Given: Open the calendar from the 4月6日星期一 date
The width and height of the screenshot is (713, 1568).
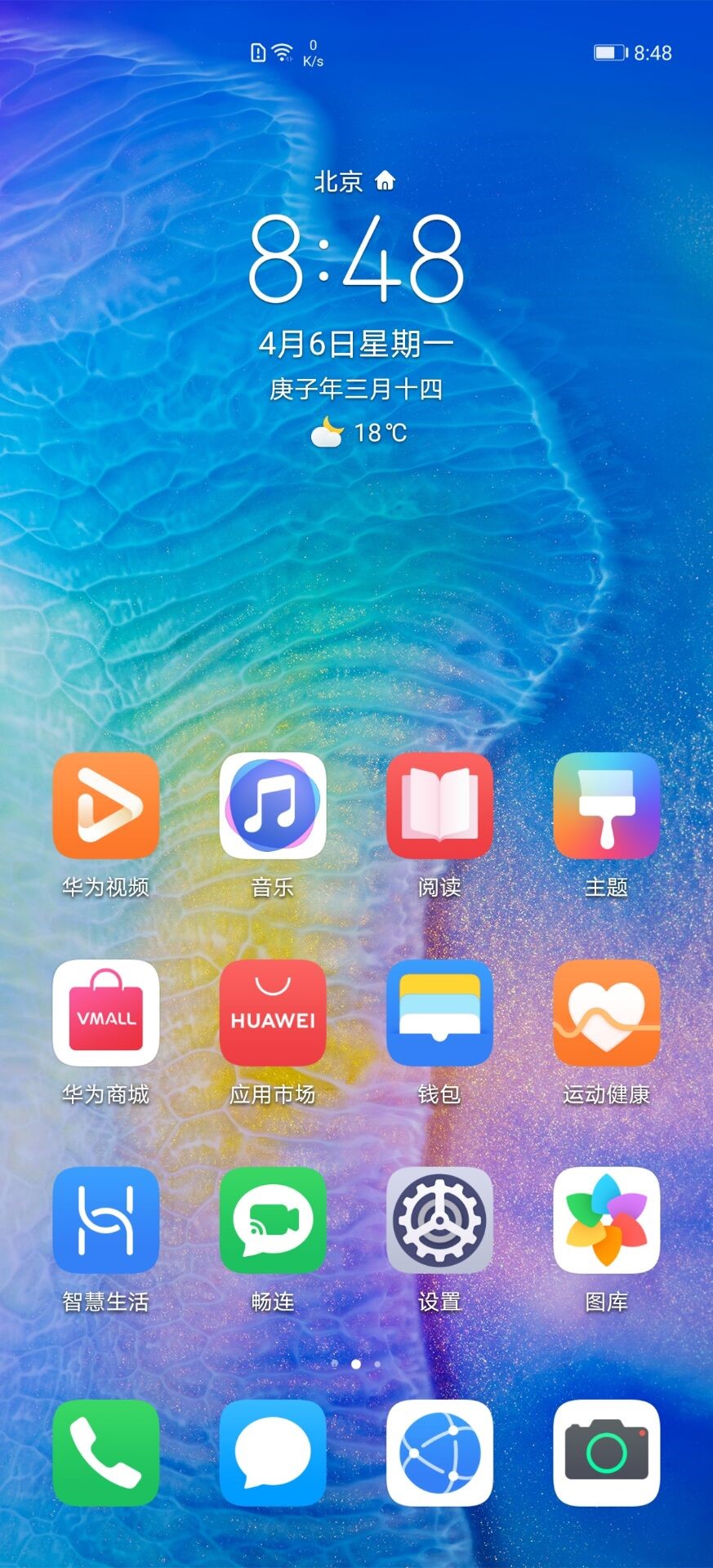Looking at the screenshot, I should [x=356, y=345].
